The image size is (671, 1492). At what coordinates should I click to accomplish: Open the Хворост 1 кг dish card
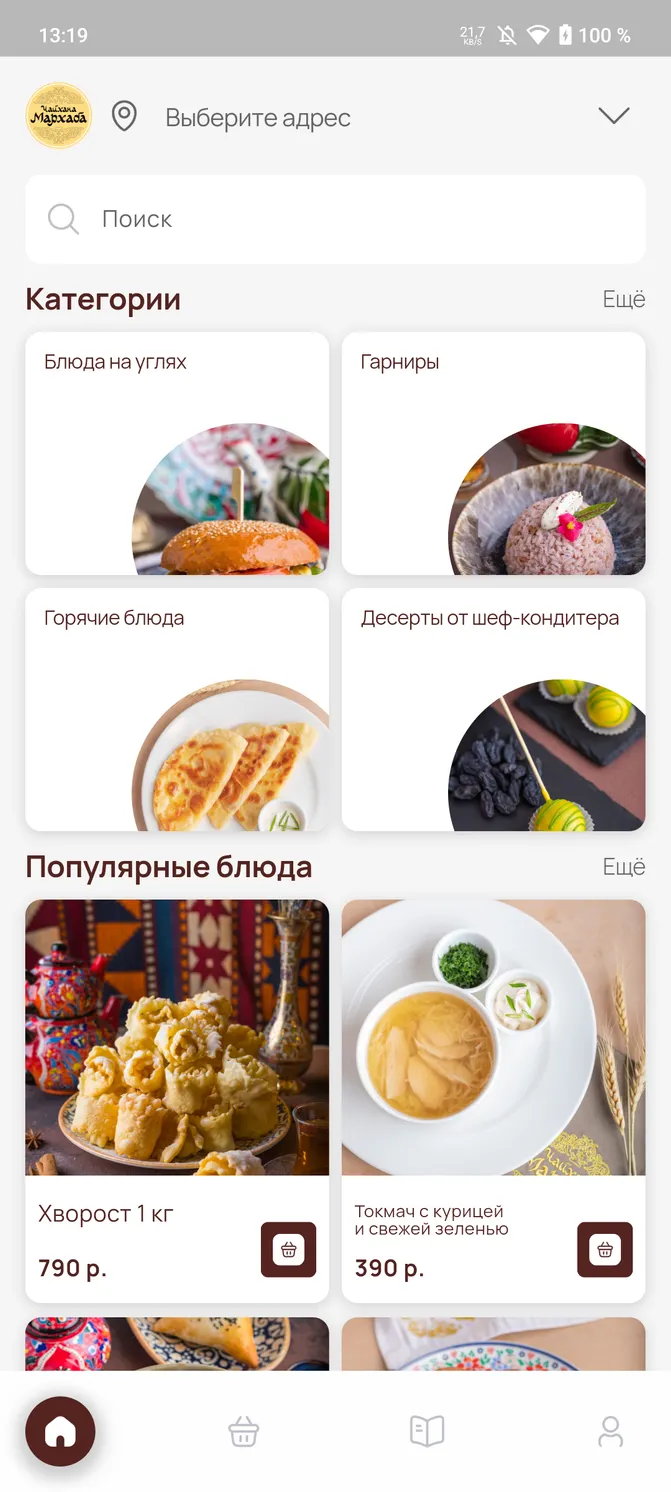pyautogui.click(x=177, y=1100)
